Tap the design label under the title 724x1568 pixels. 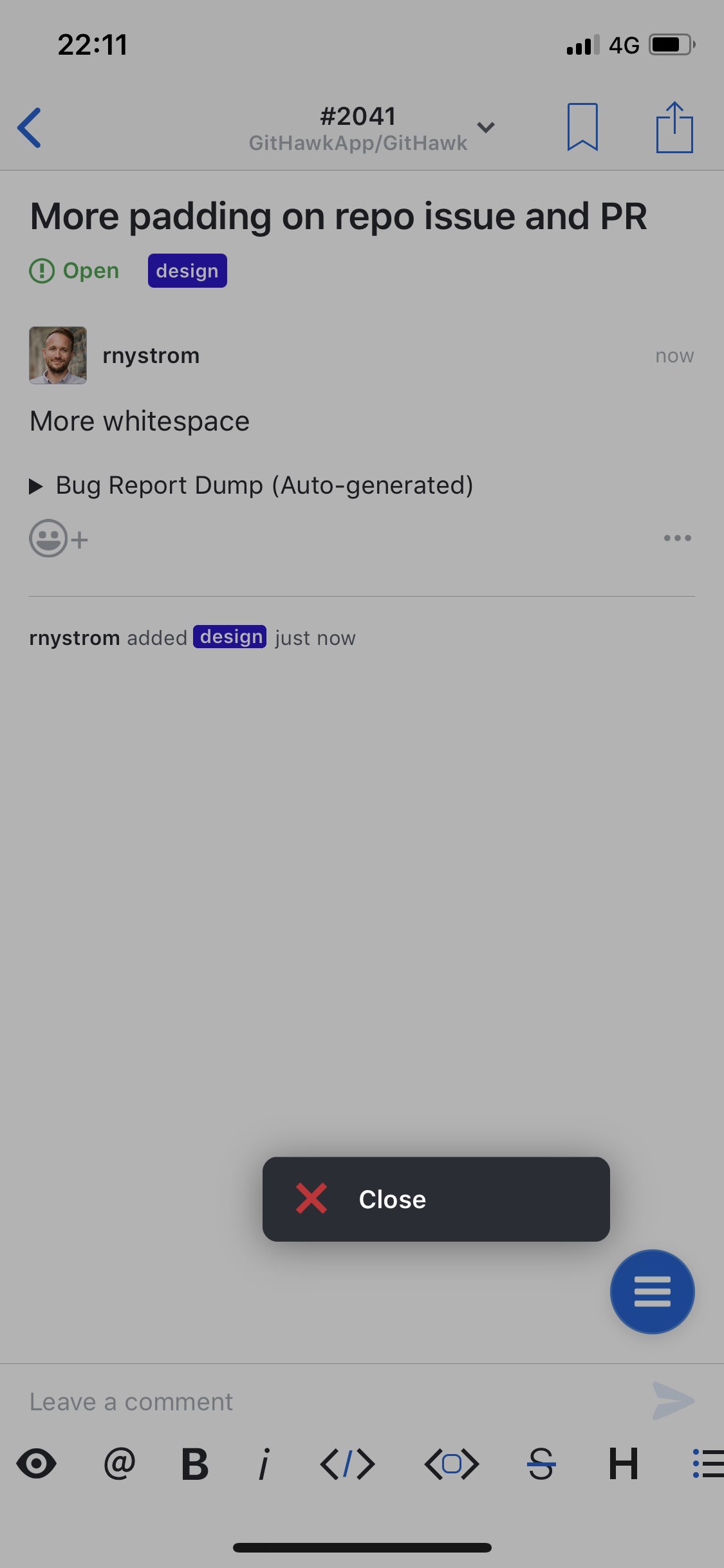187,271
